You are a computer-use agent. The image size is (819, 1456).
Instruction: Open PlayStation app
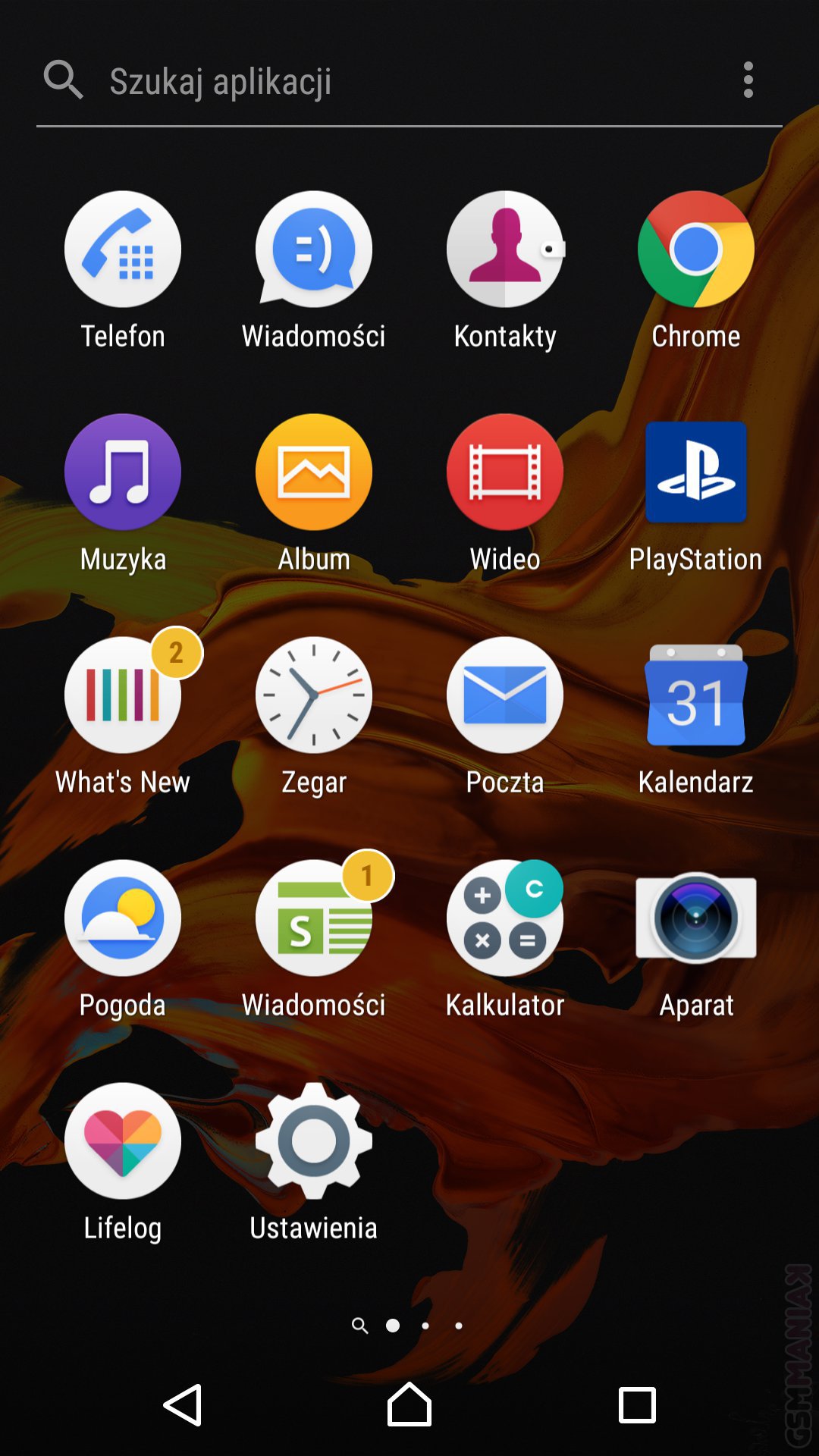coord(696,472)
